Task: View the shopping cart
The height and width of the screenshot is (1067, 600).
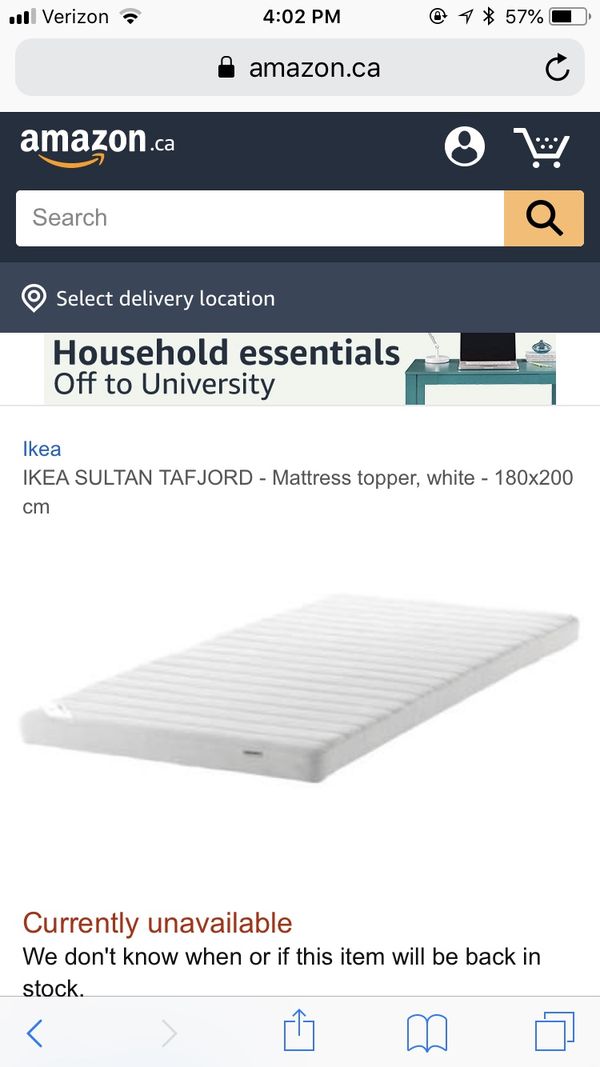Action: pyautogui.click(x=541, y=147)
